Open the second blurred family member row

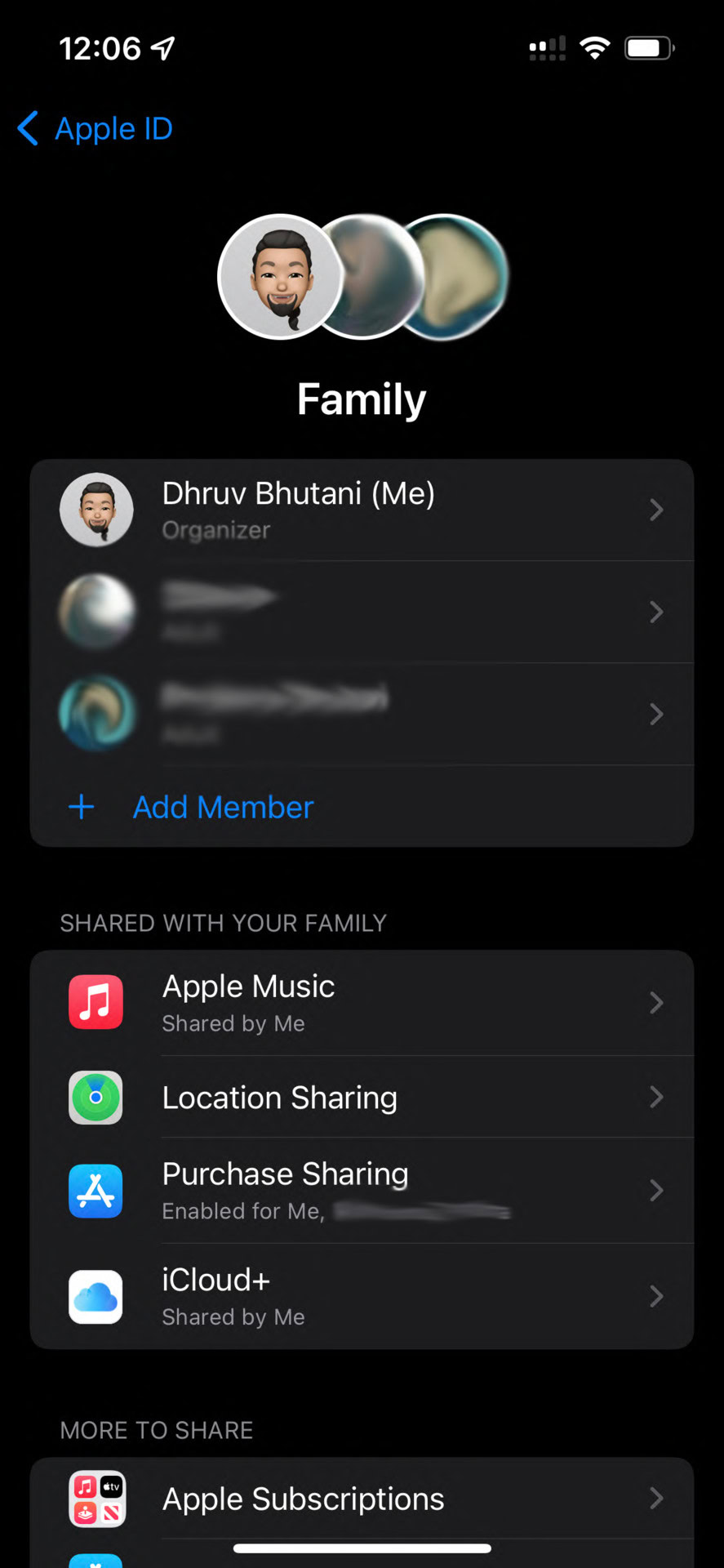pyautogui.click(x=362, y=612)
